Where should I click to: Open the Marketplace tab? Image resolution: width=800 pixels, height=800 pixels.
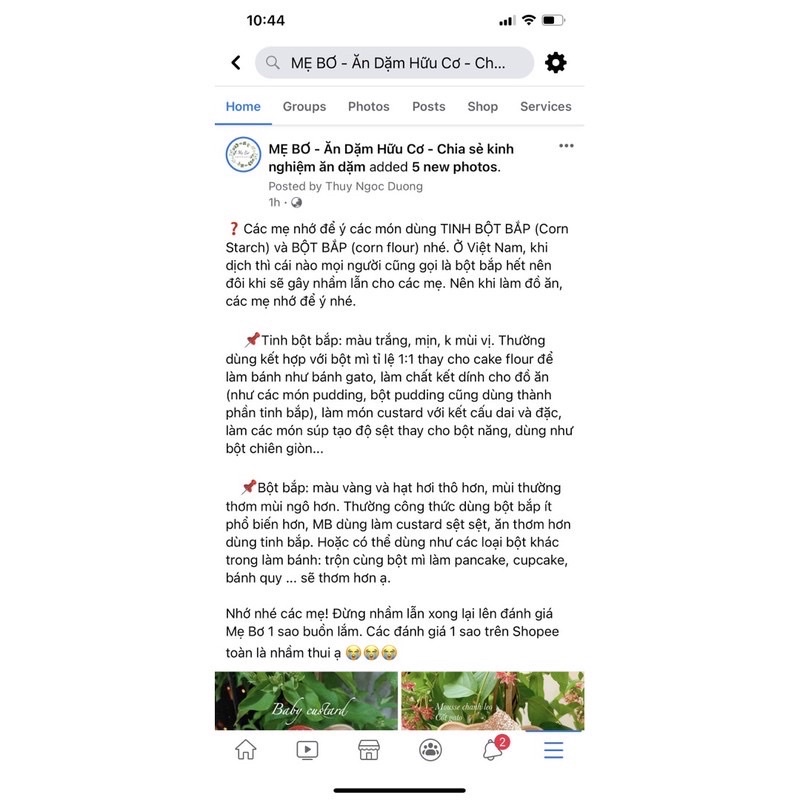click(369, 749)
